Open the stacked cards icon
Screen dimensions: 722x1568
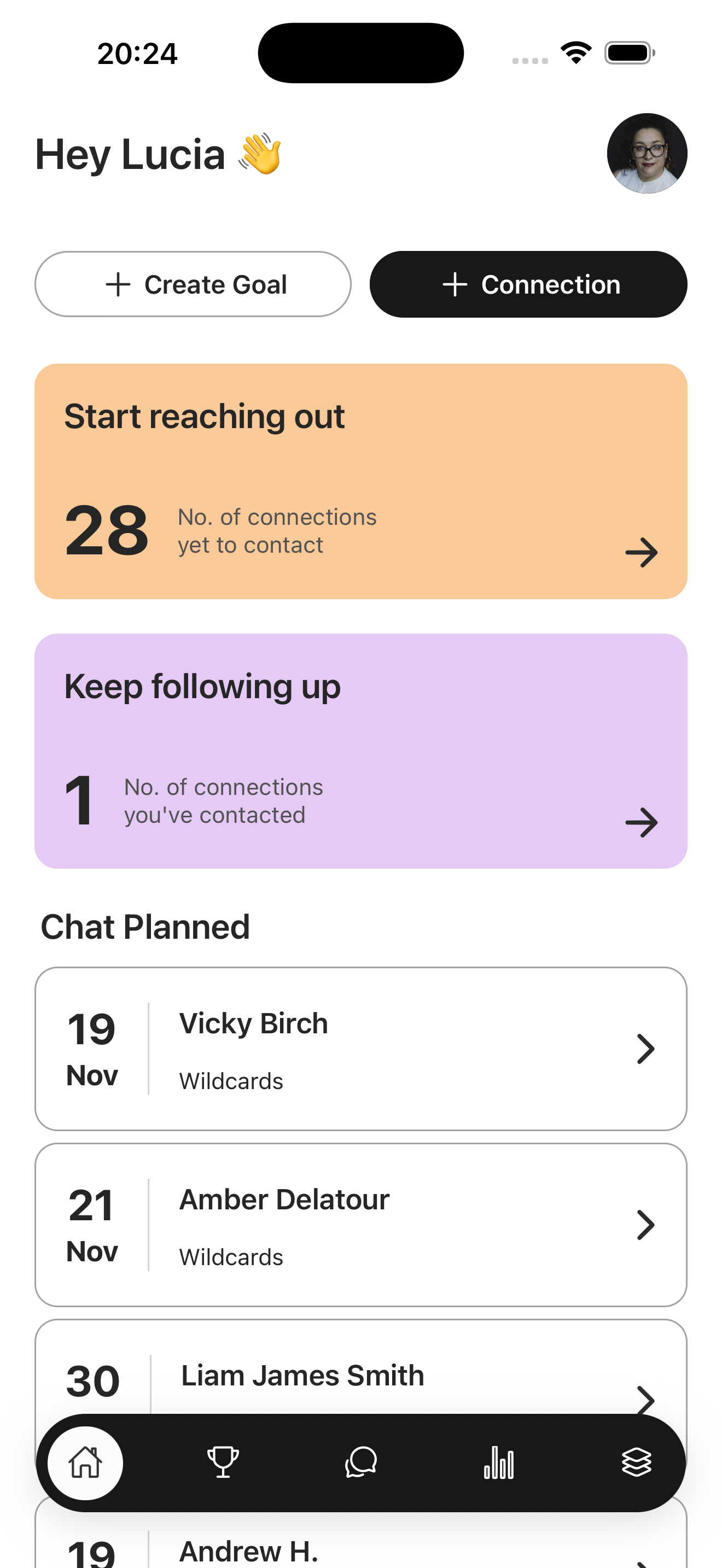[636, 1464]
